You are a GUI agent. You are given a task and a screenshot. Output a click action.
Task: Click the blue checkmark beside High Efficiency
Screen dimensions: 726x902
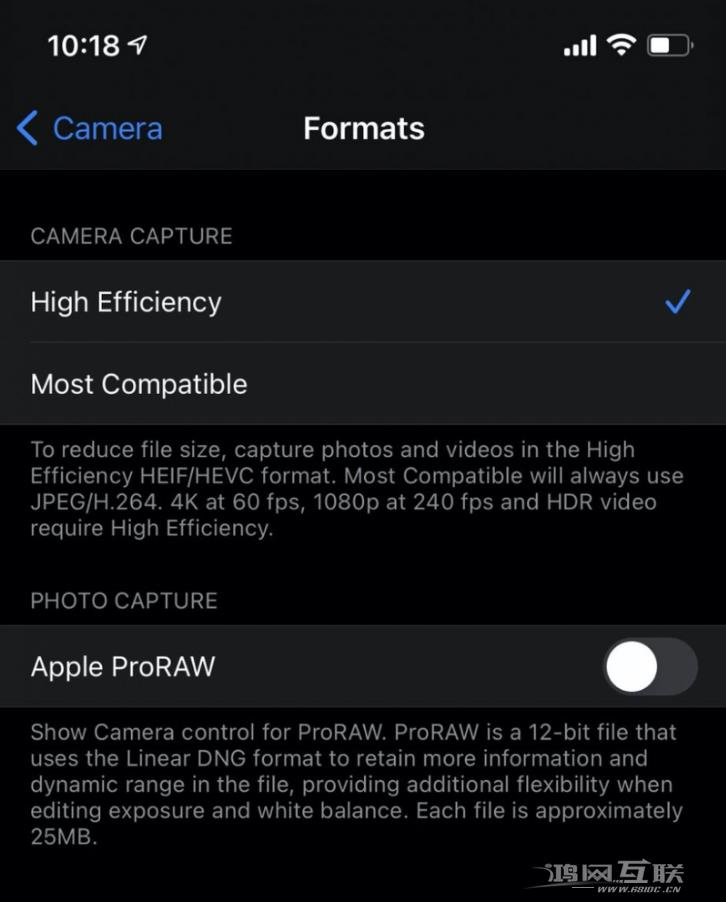point(679,302)
